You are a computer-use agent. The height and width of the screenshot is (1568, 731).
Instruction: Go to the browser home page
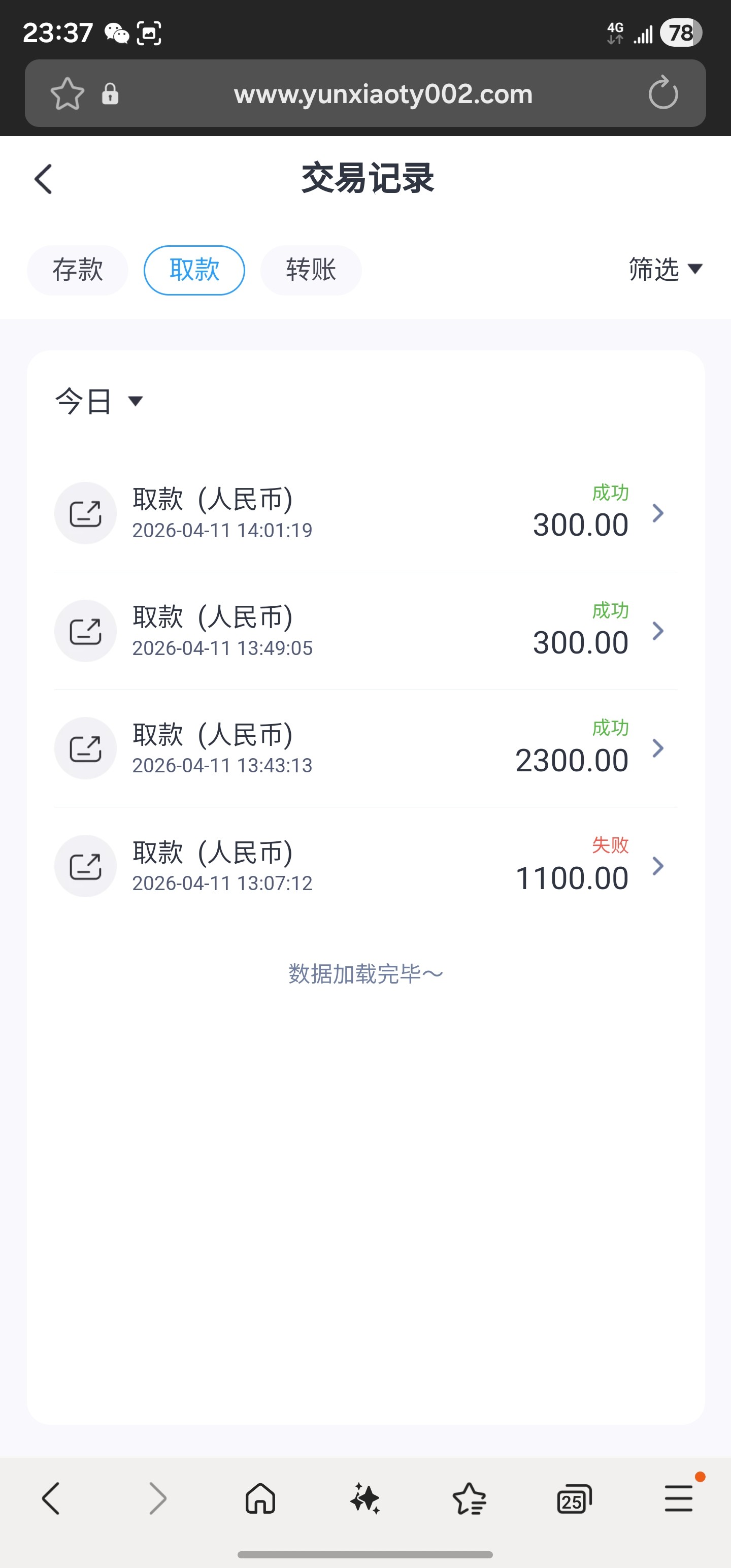[x=260, y=1498]
